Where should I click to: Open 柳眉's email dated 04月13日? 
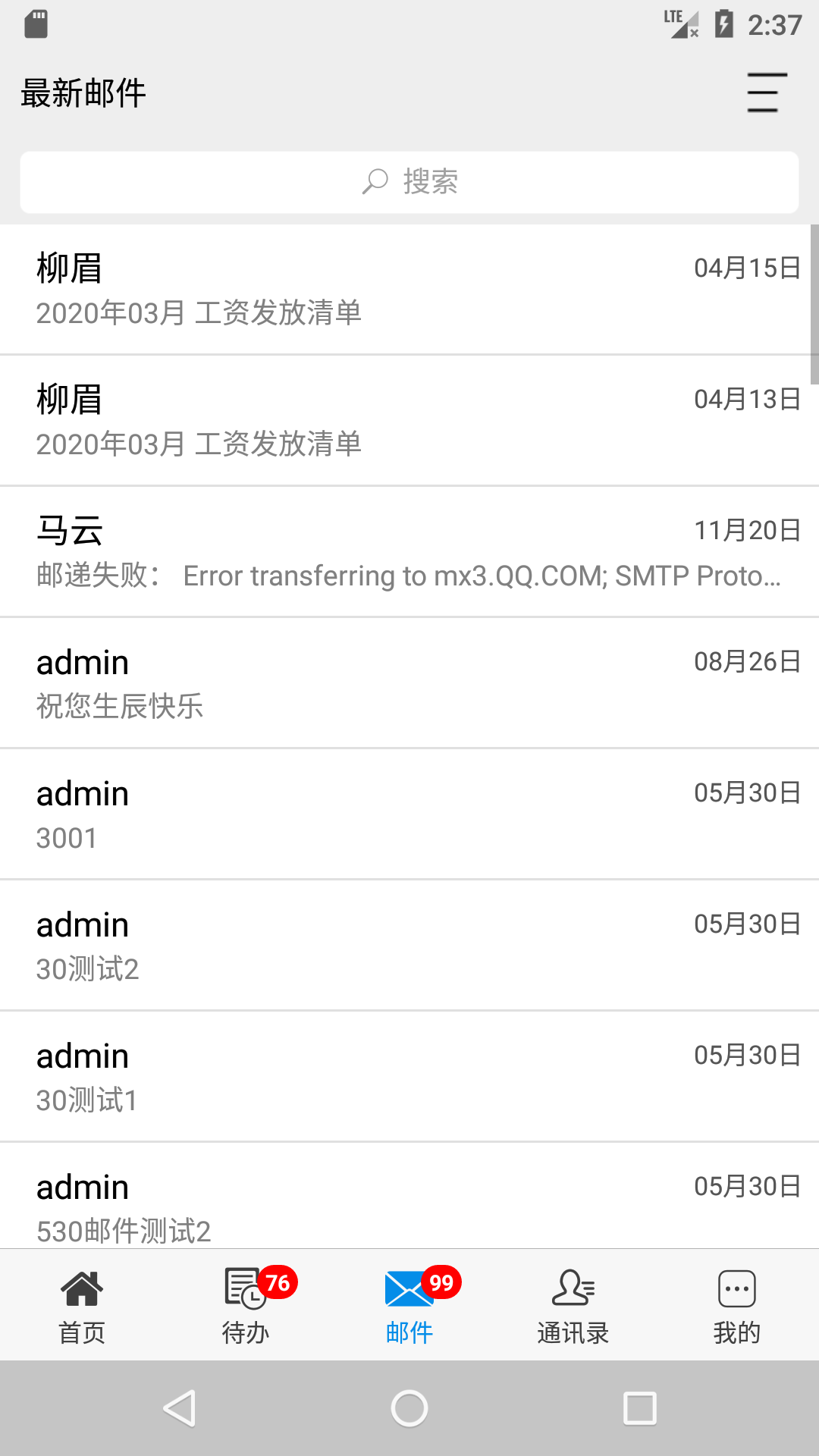pyautogui.click(x=409, y=420)
